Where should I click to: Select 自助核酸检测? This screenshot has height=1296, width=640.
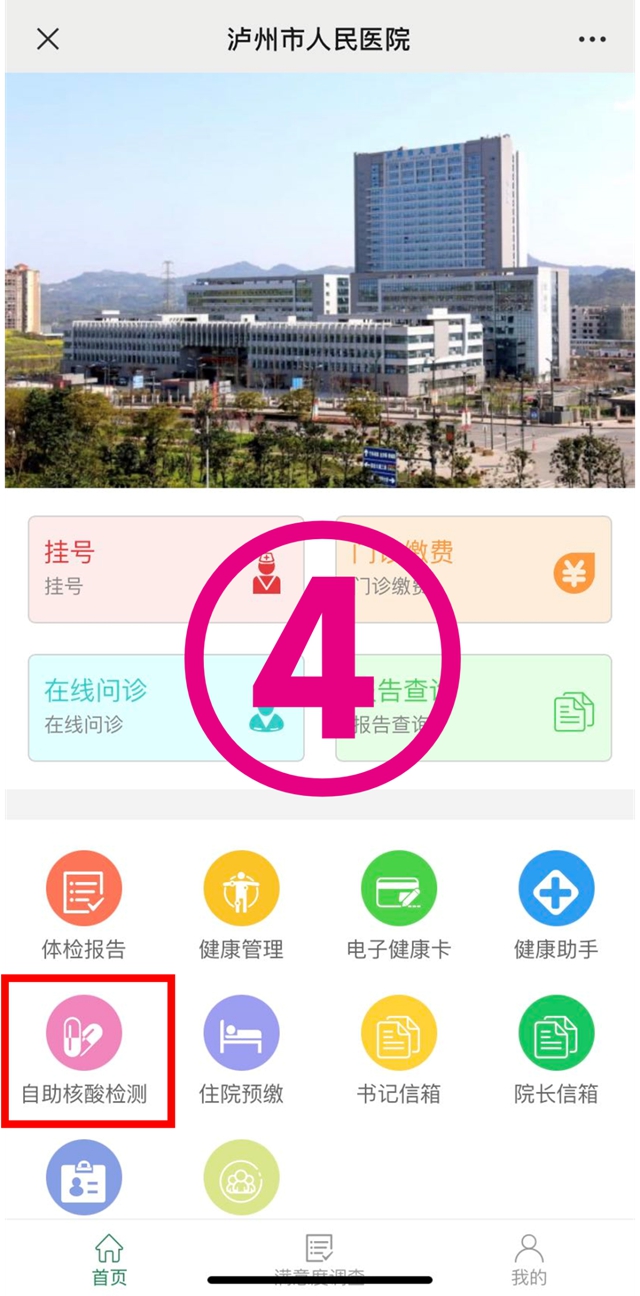point(84,1050)
